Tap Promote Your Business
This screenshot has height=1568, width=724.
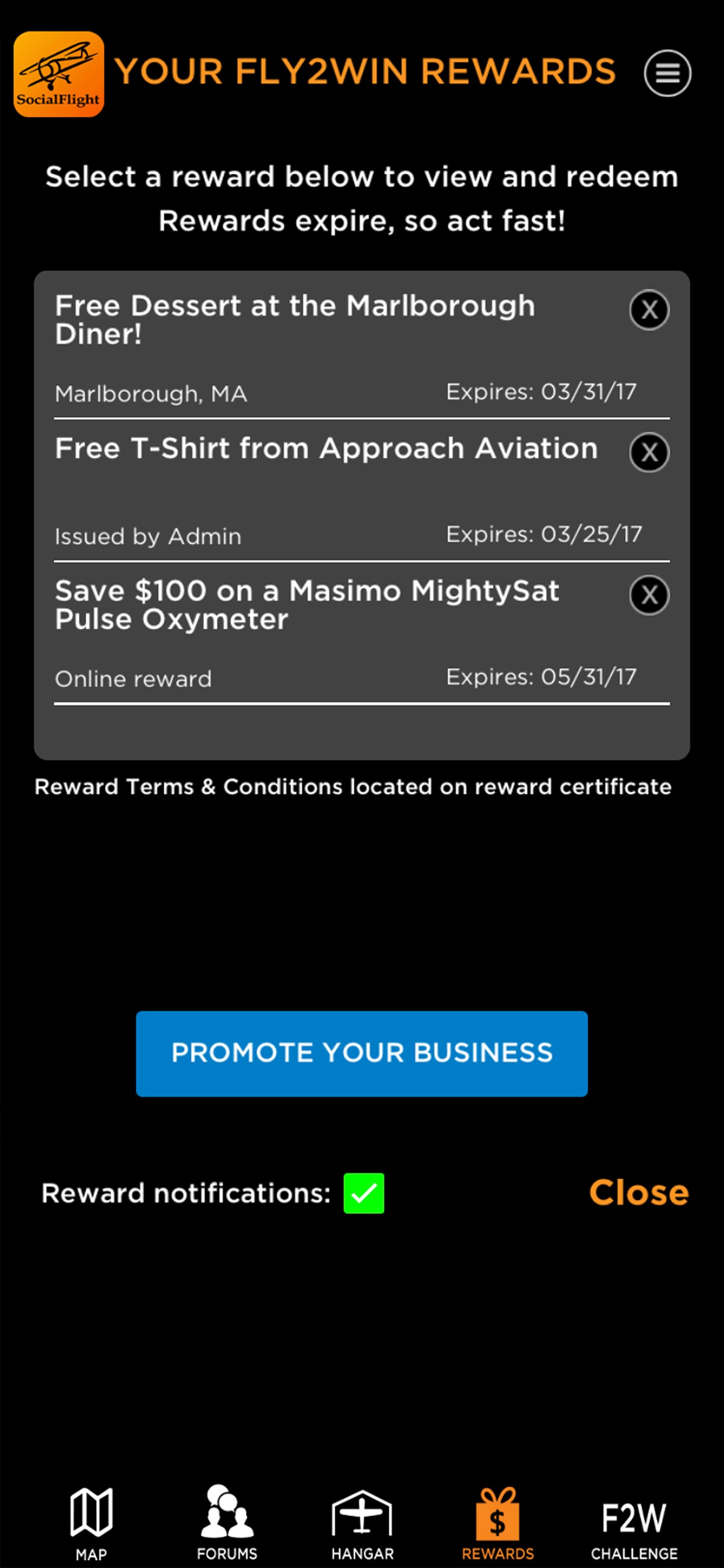tap(362, 1053)
